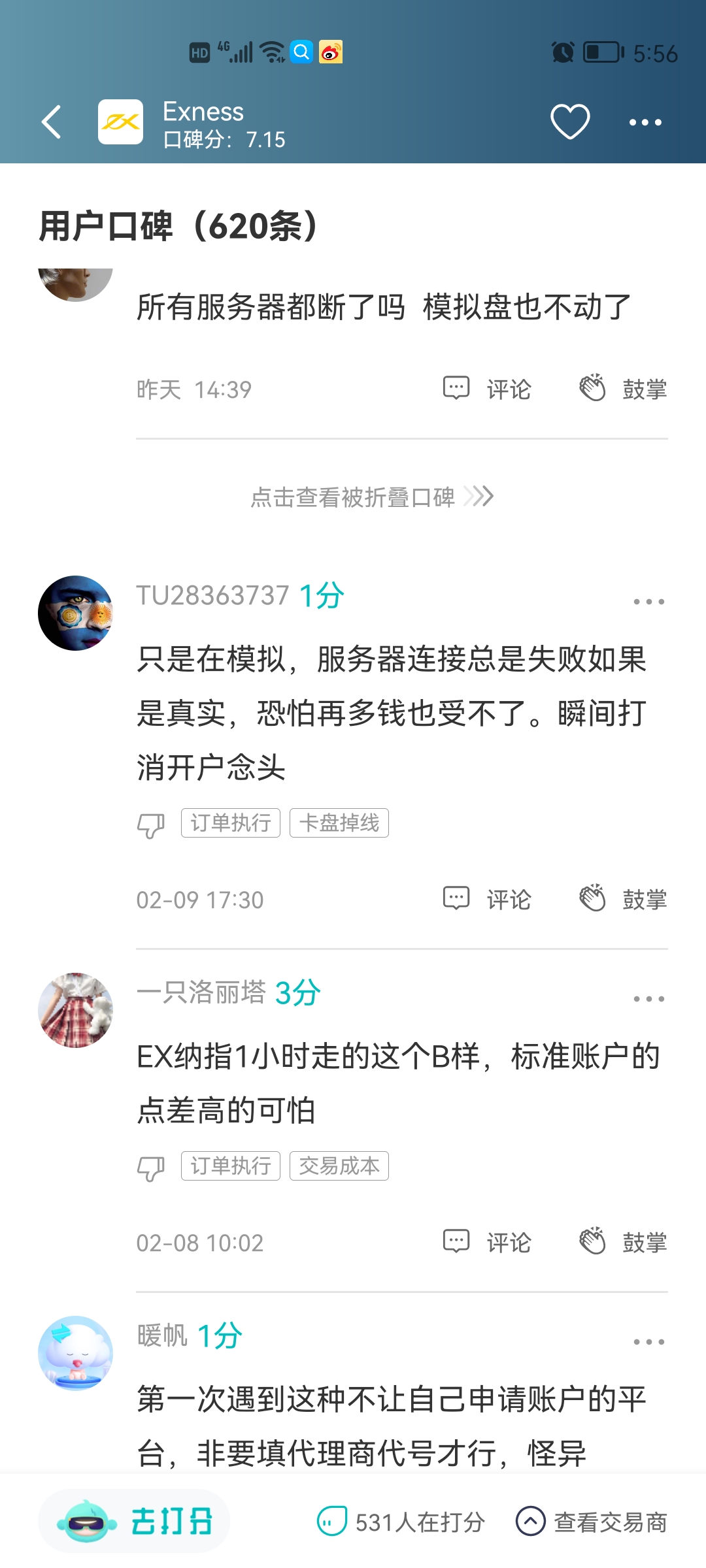This screenshot has width=706, height=1568.
Task: Comment on yesterday's 14:39 review
Action: pos(488,389)
